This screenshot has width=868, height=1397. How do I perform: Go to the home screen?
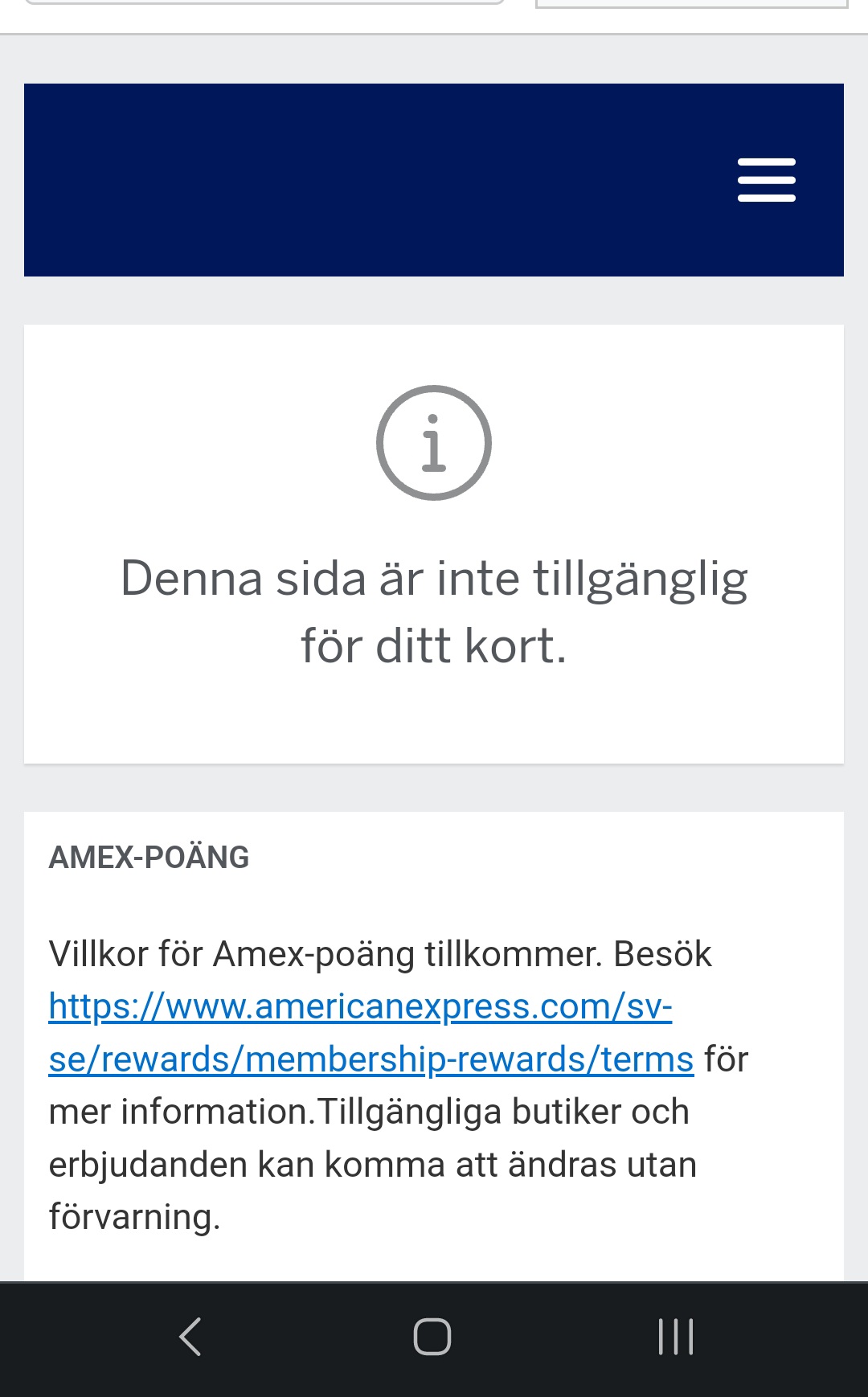click(432, 1337)
